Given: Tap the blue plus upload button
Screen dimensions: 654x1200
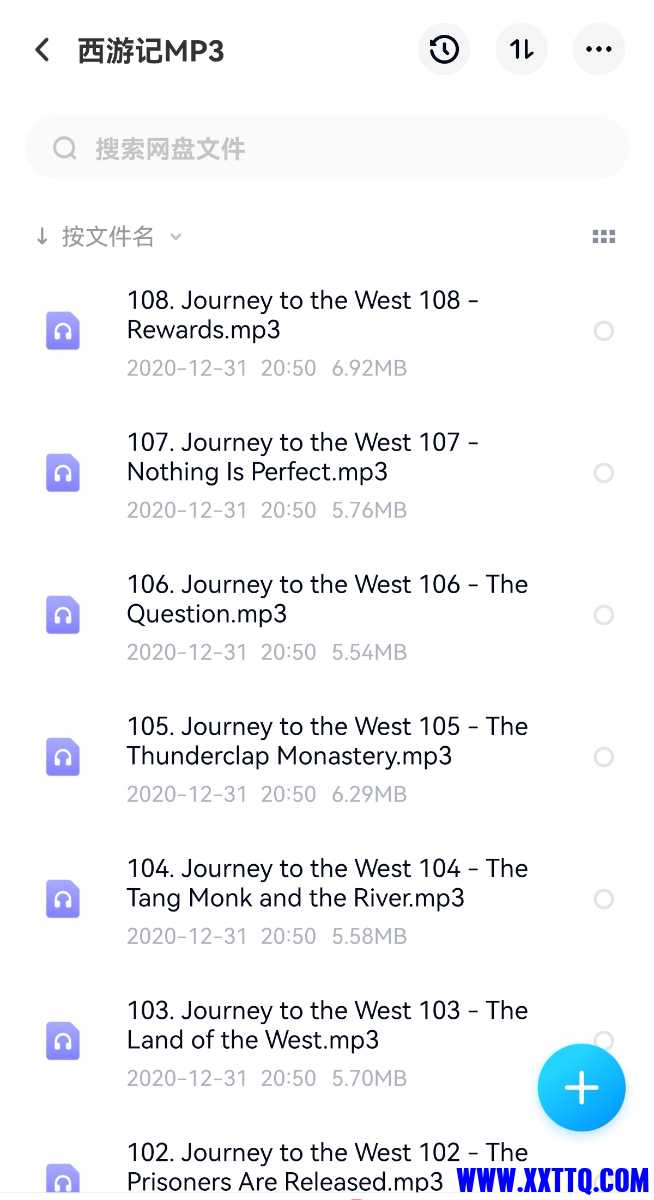Looking at the screenshot, I should (581, 1088).
